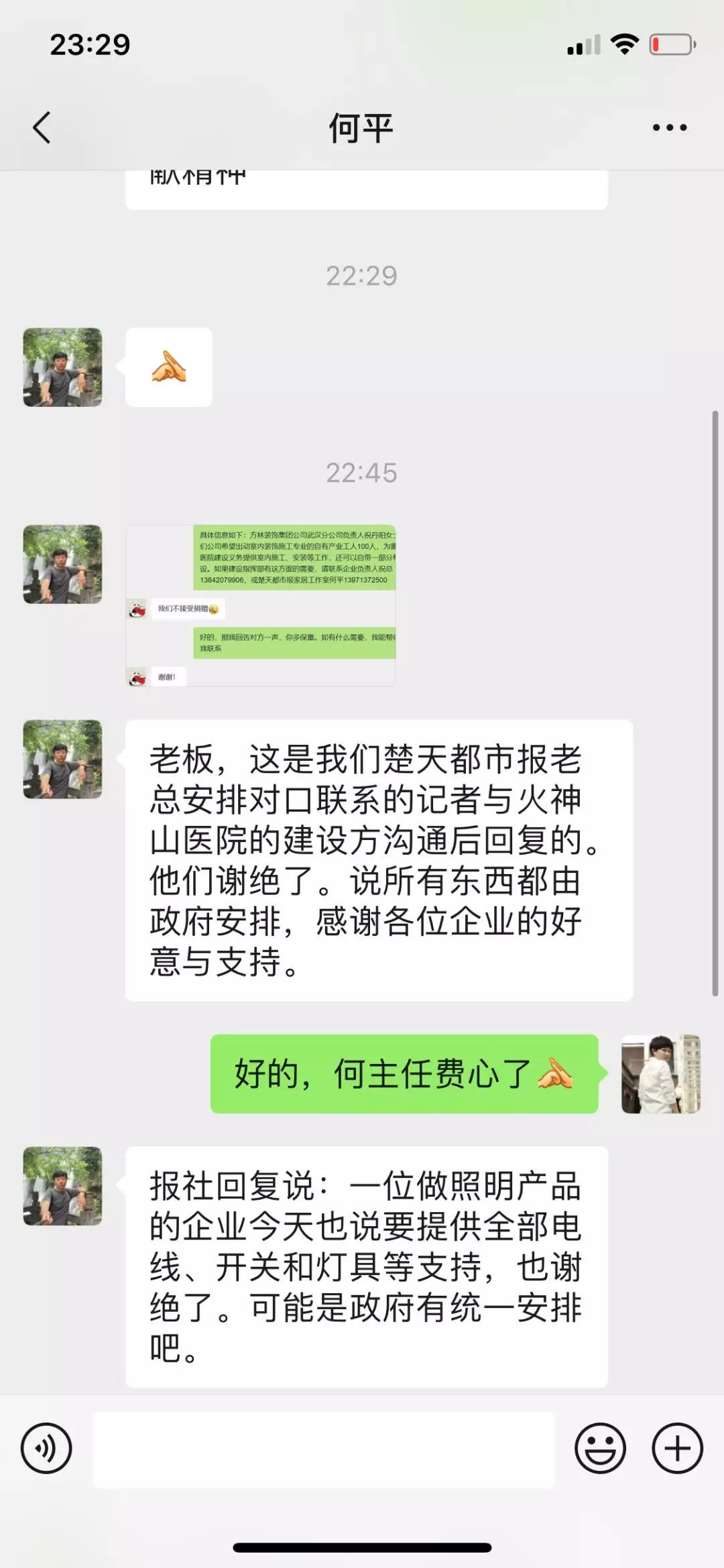Open the emoji picker
The image size is (724, 1568).
click(x=600, y=1448)
